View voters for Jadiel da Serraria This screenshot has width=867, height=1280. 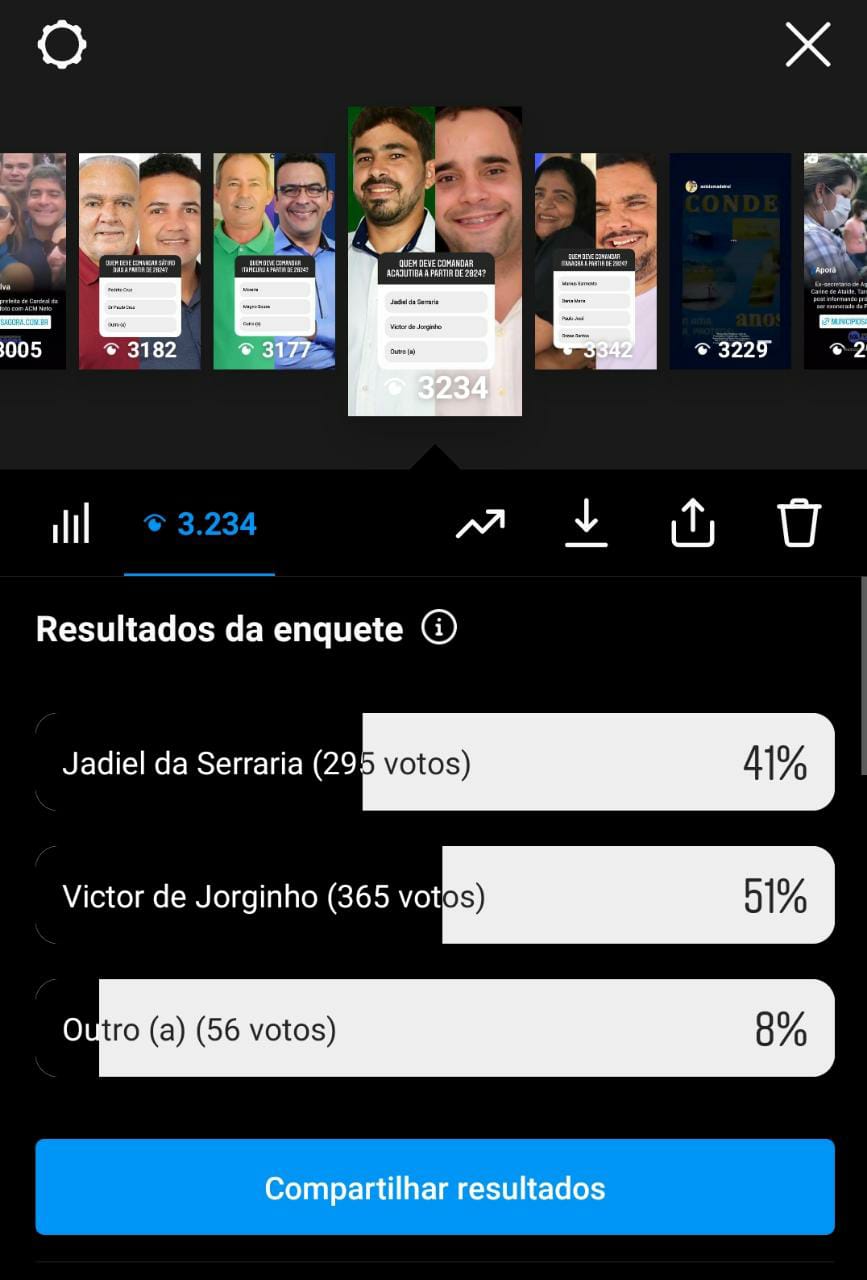pyautogui.click(x=435, y=762)
